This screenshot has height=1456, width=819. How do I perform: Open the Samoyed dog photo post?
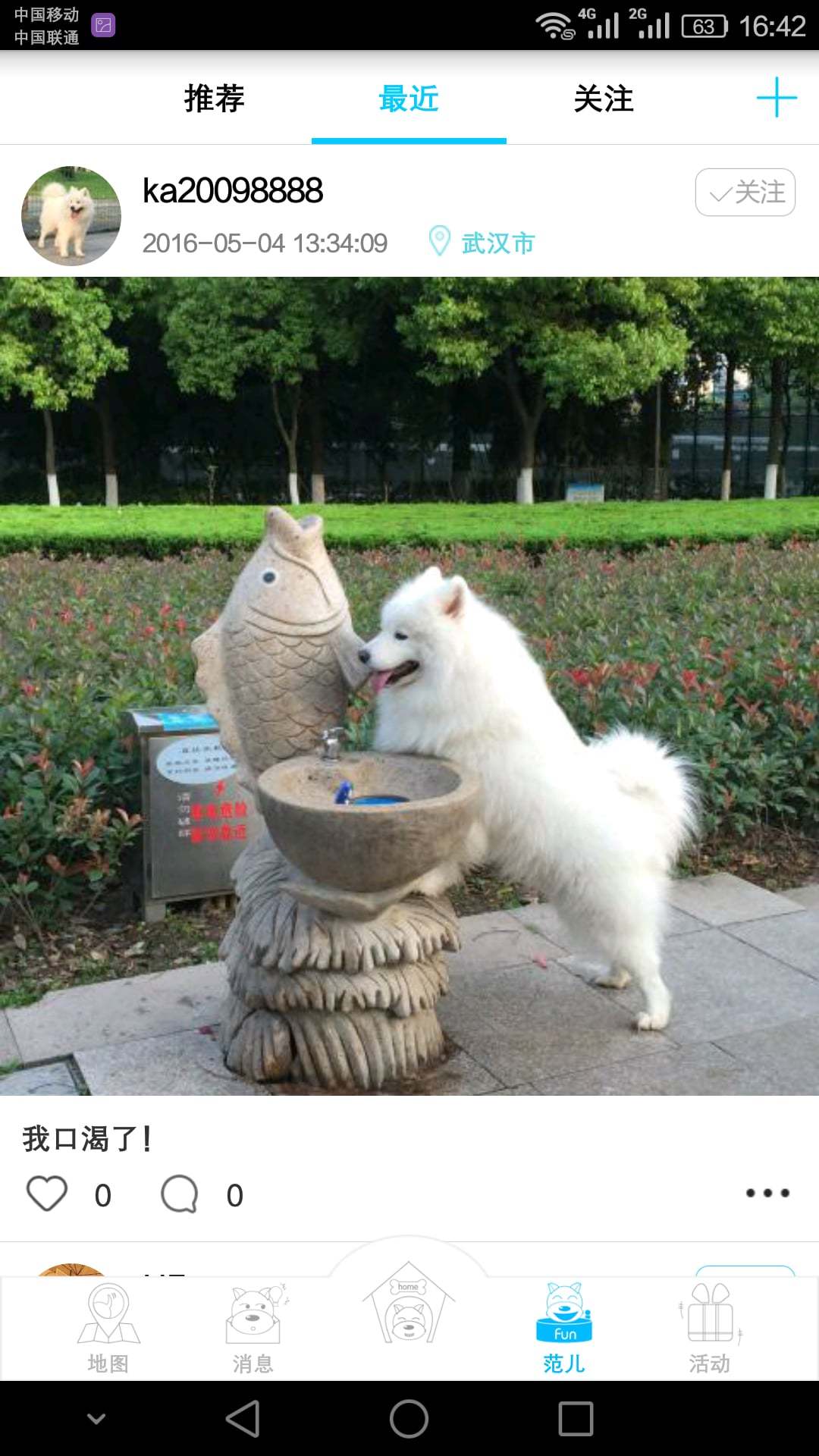(409, 686)
